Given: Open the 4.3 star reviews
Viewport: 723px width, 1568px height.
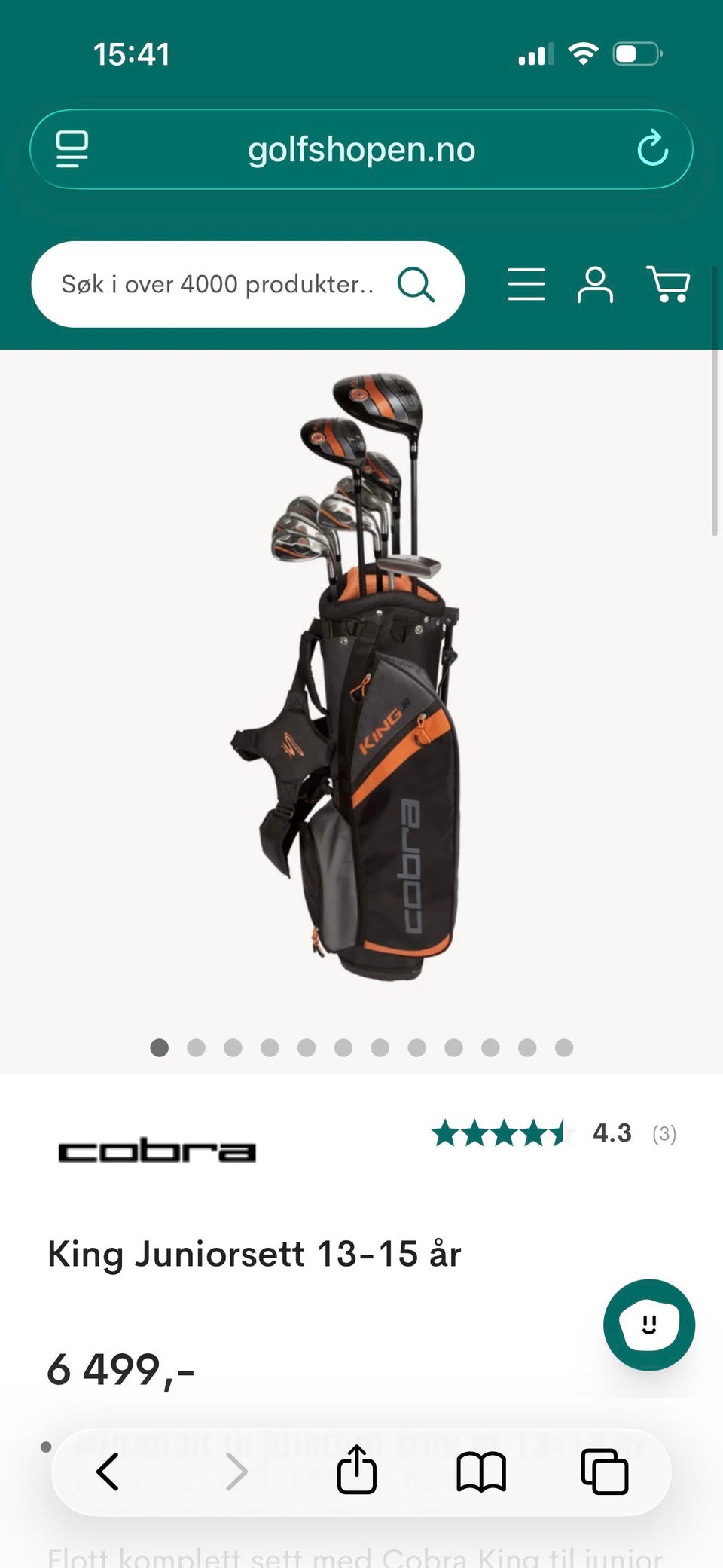Looking at the screenshot, I should (x=554, y=1132).
